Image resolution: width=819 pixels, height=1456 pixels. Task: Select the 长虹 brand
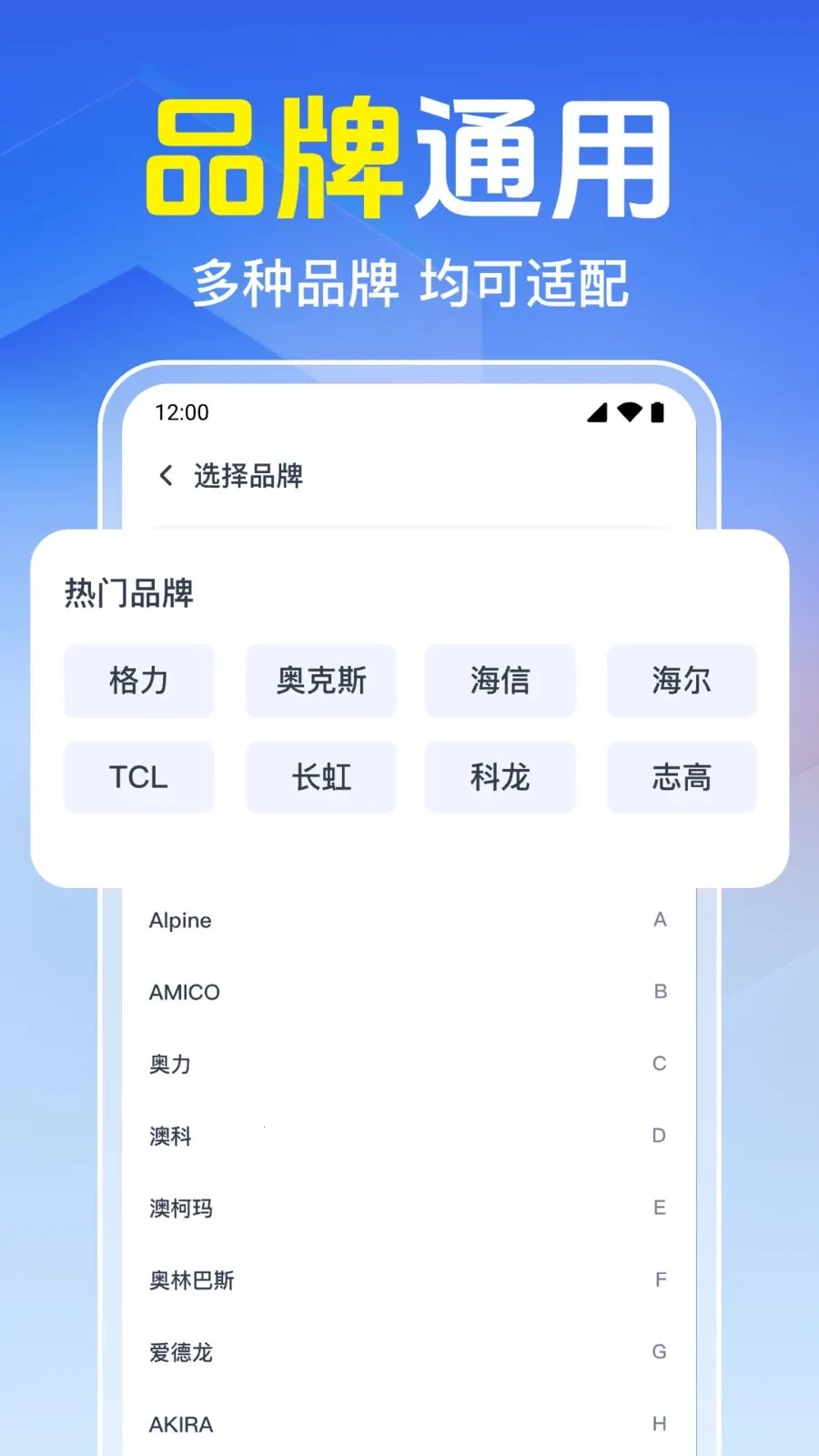pyautogui.click(x=319, y=777)
